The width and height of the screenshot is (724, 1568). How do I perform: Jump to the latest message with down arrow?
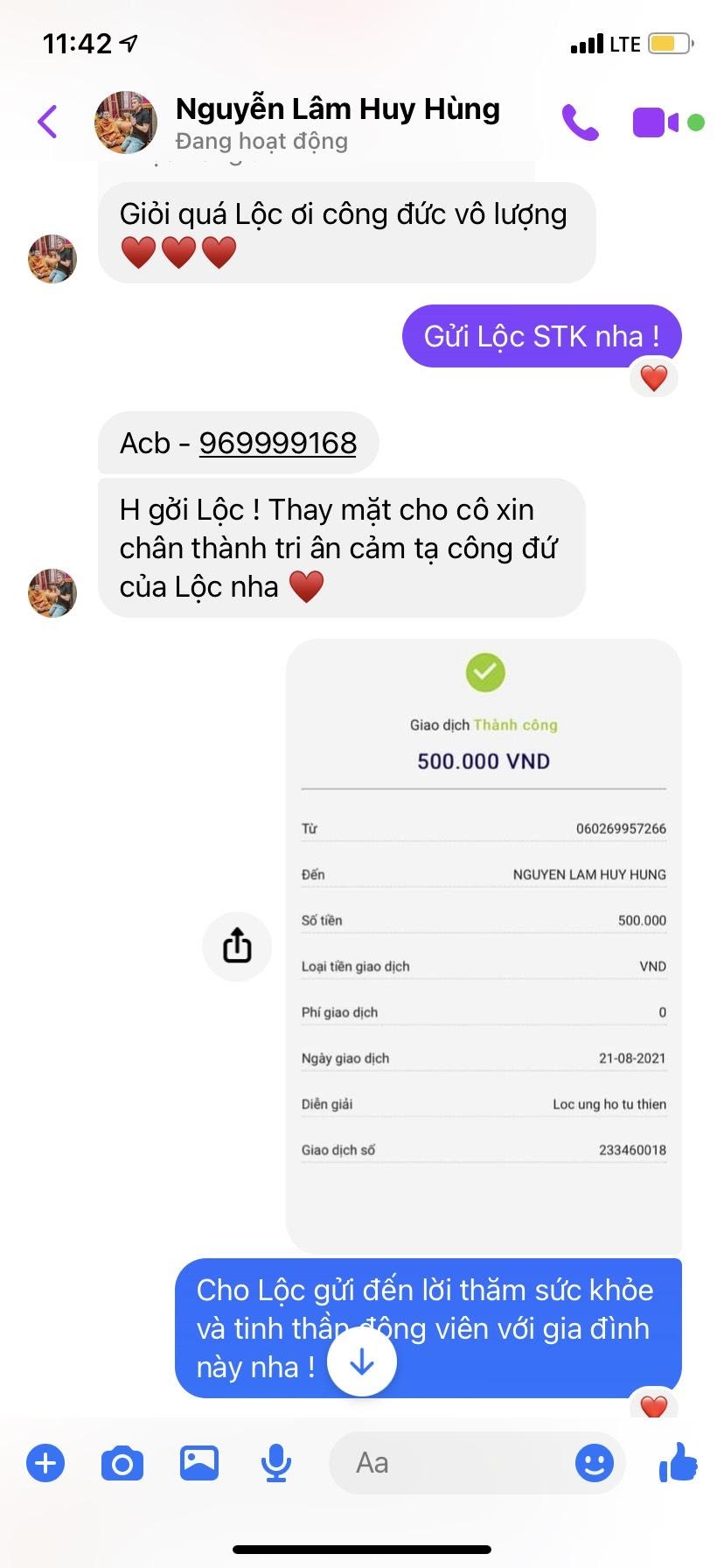362,1362
